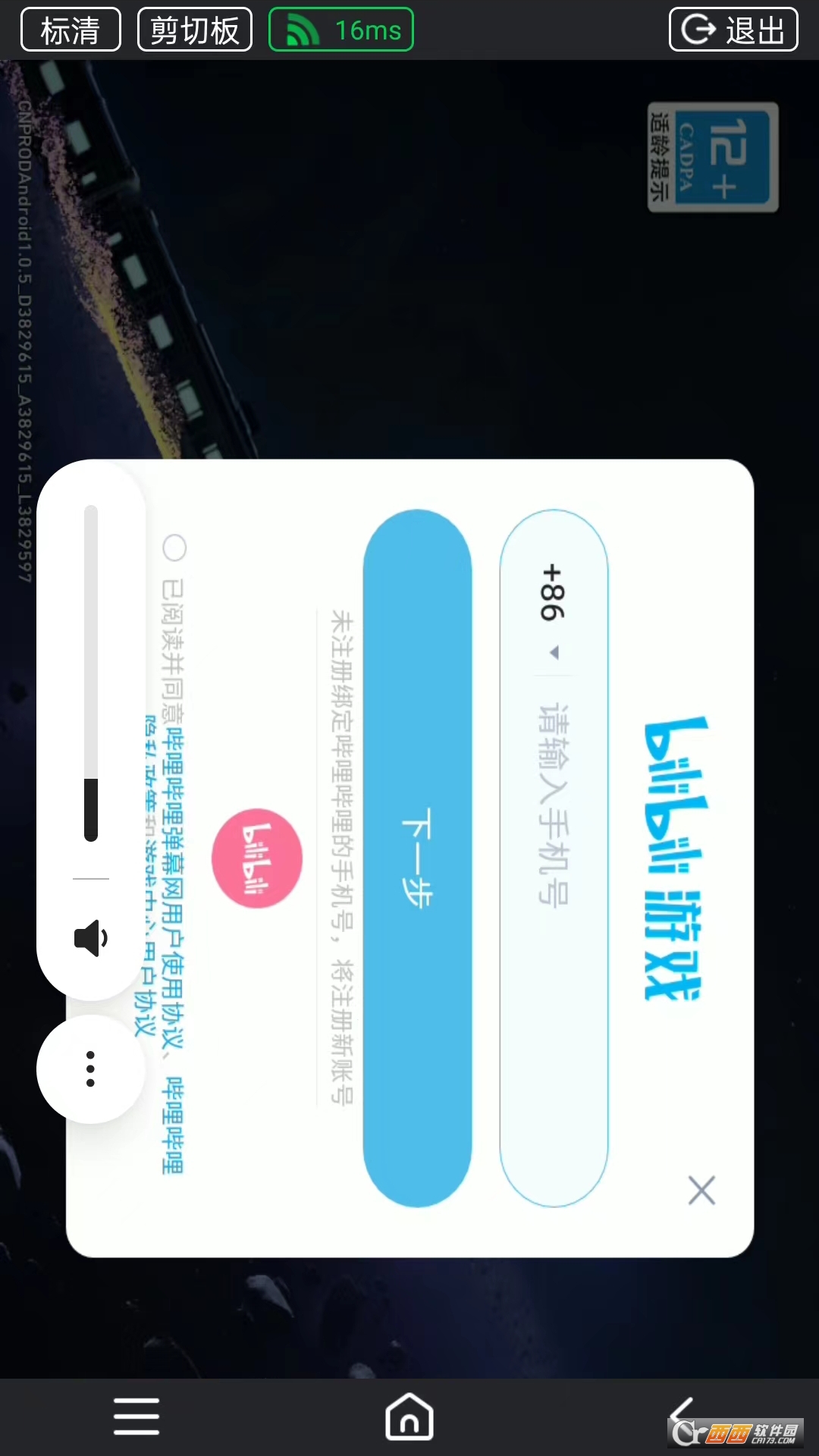Open the 12+ 适龄提示 age rating notice
The image size is (819, 1456).
713,157
